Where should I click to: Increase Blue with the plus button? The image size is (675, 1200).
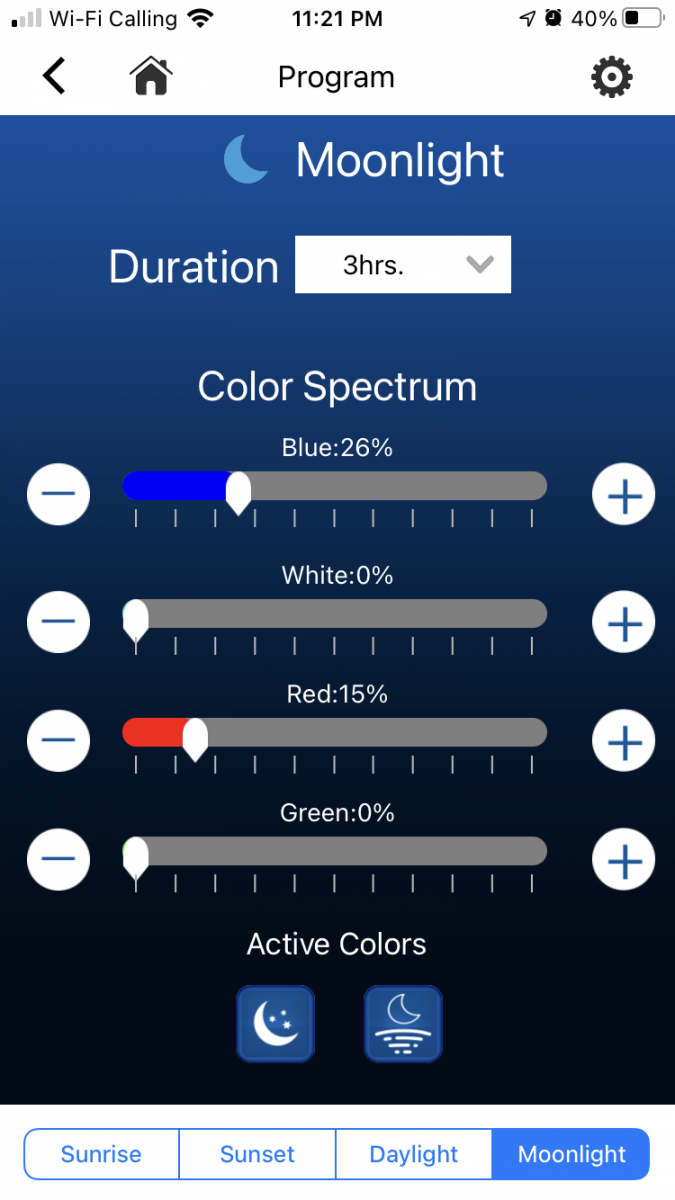(623, 494)
